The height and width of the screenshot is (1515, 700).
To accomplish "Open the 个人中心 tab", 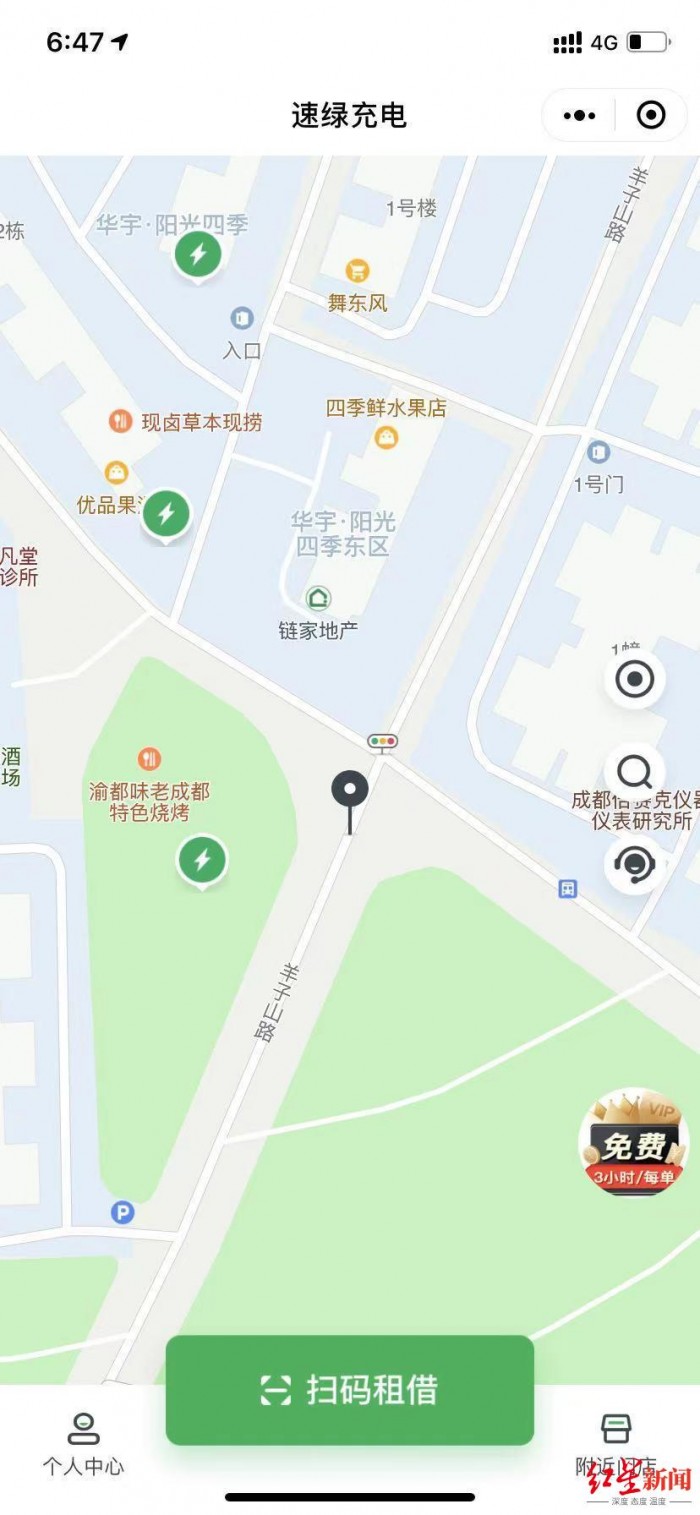I will coord(83,1443).
